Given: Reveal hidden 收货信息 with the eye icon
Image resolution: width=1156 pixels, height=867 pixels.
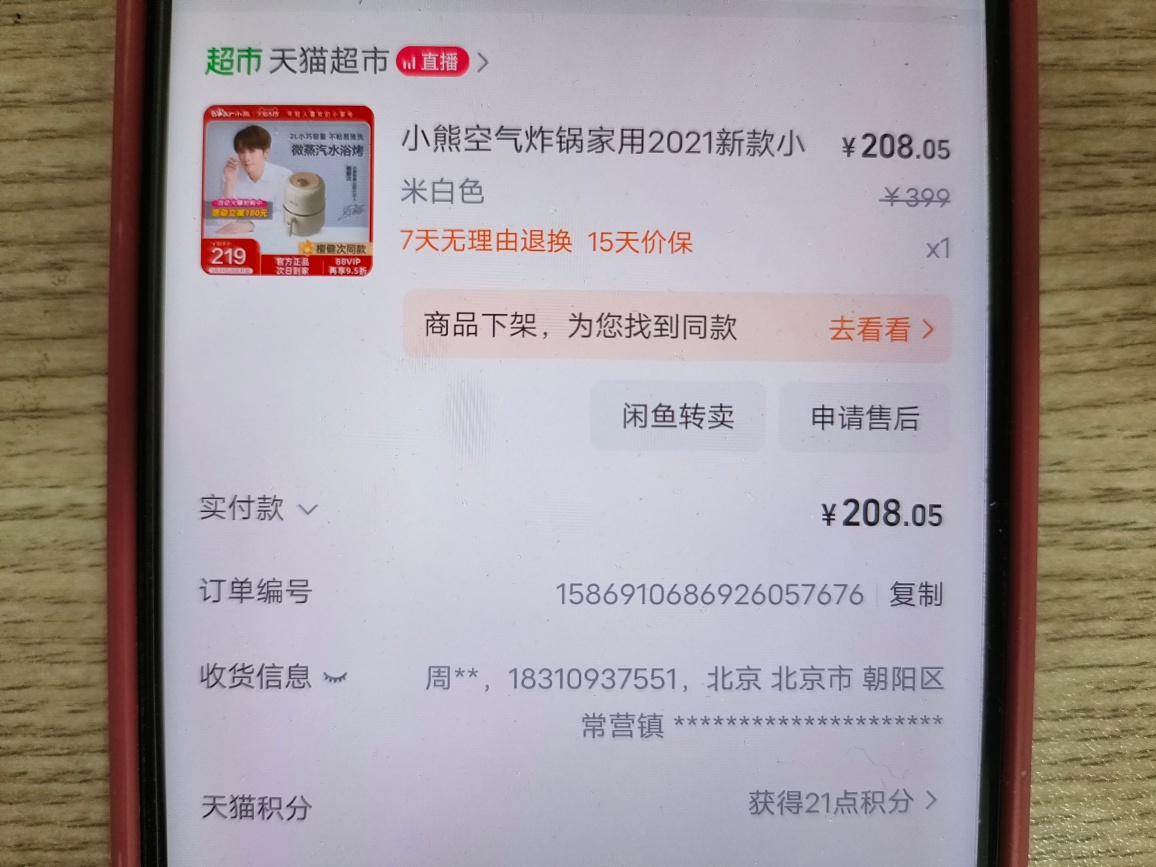Looking at the screenshot, I should point(335,679).
